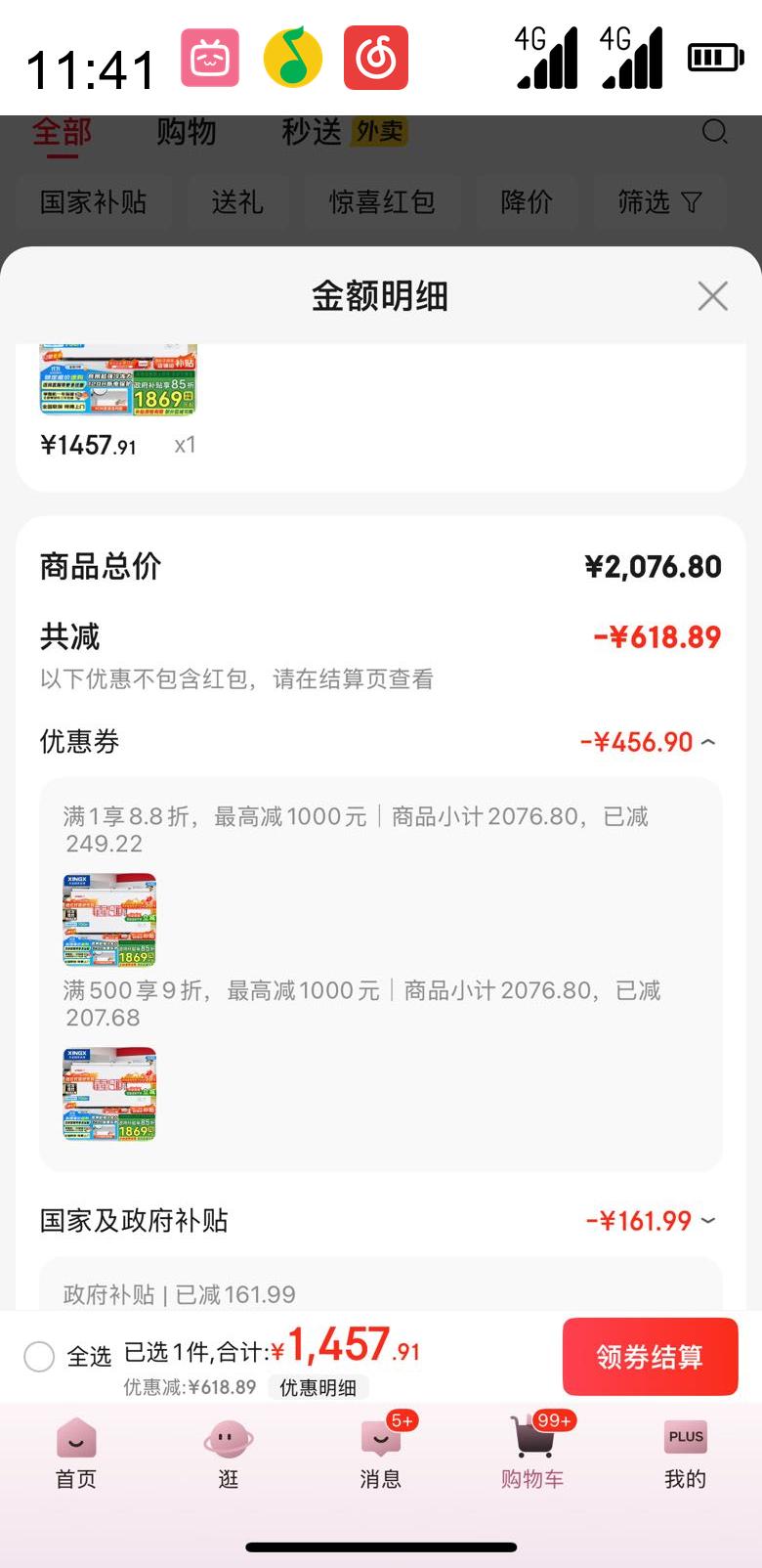This screenshot has height=1568, width=762.
Task: Tap the 领券结算 checkout button
Action: click(650, 1357)
